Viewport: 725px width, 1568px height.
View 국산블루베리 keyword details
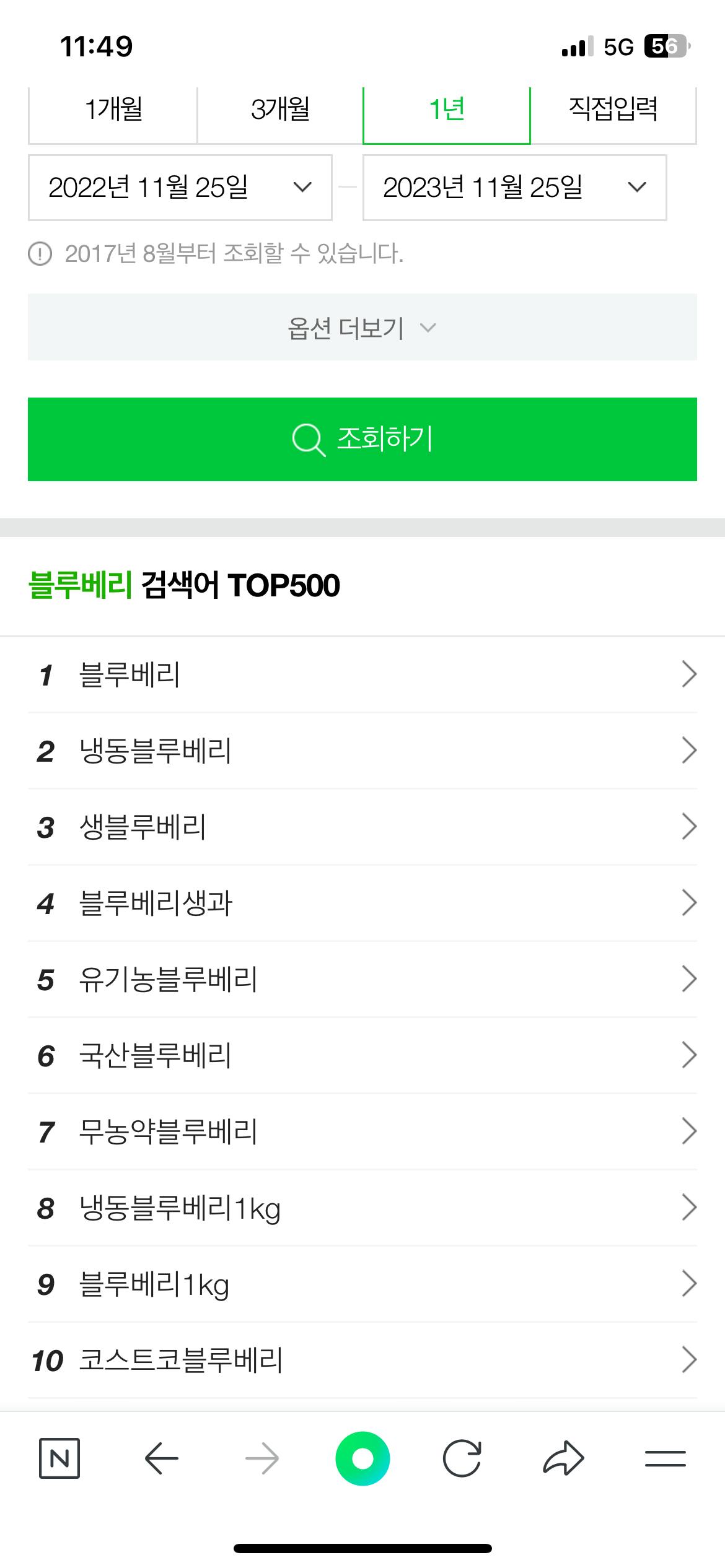(362, 1055)
